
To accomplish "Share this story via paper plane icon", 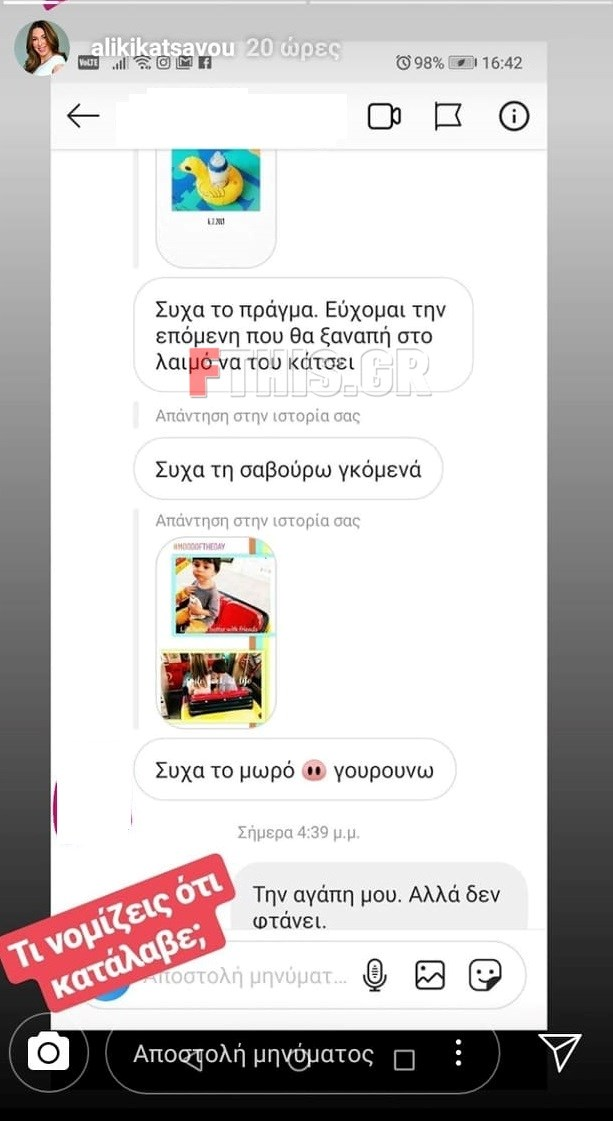I will (x=559, y=1053).
